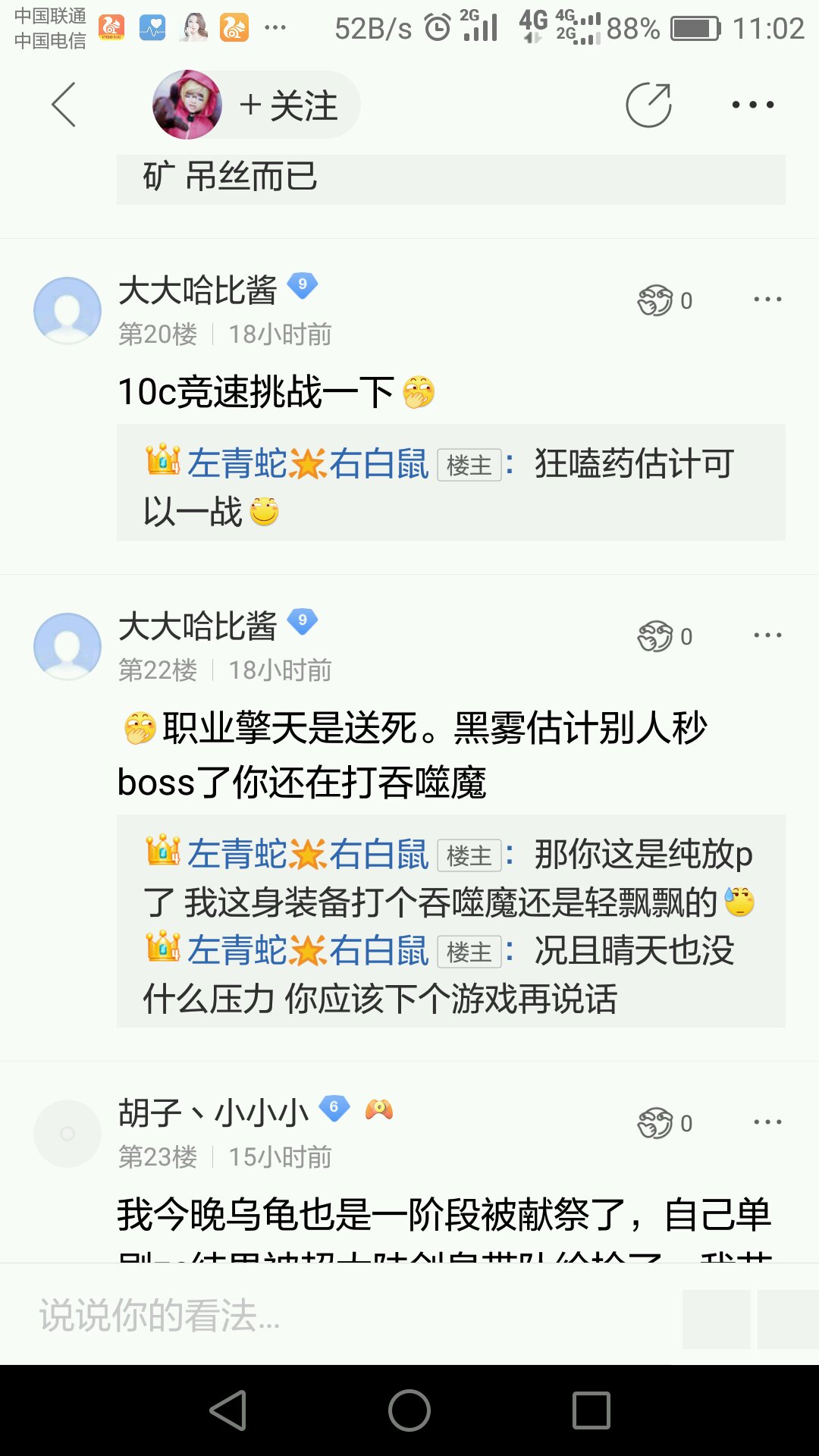
Task: Open the poster's avatar in header
Action: 187,105
